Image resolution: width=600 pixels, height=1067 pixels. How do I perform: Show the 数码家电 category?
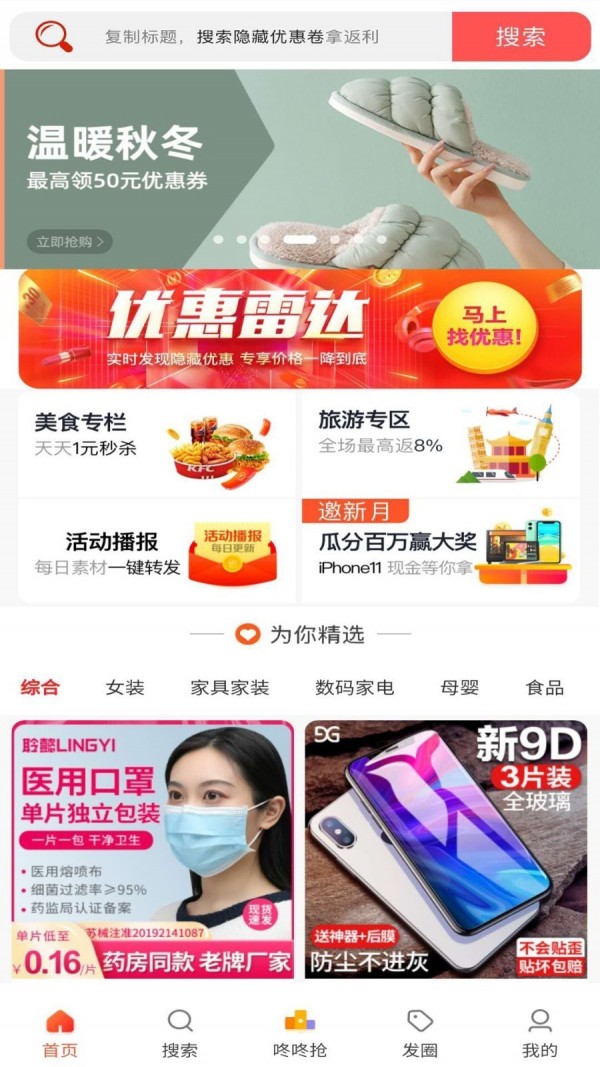tap(355, 687)
